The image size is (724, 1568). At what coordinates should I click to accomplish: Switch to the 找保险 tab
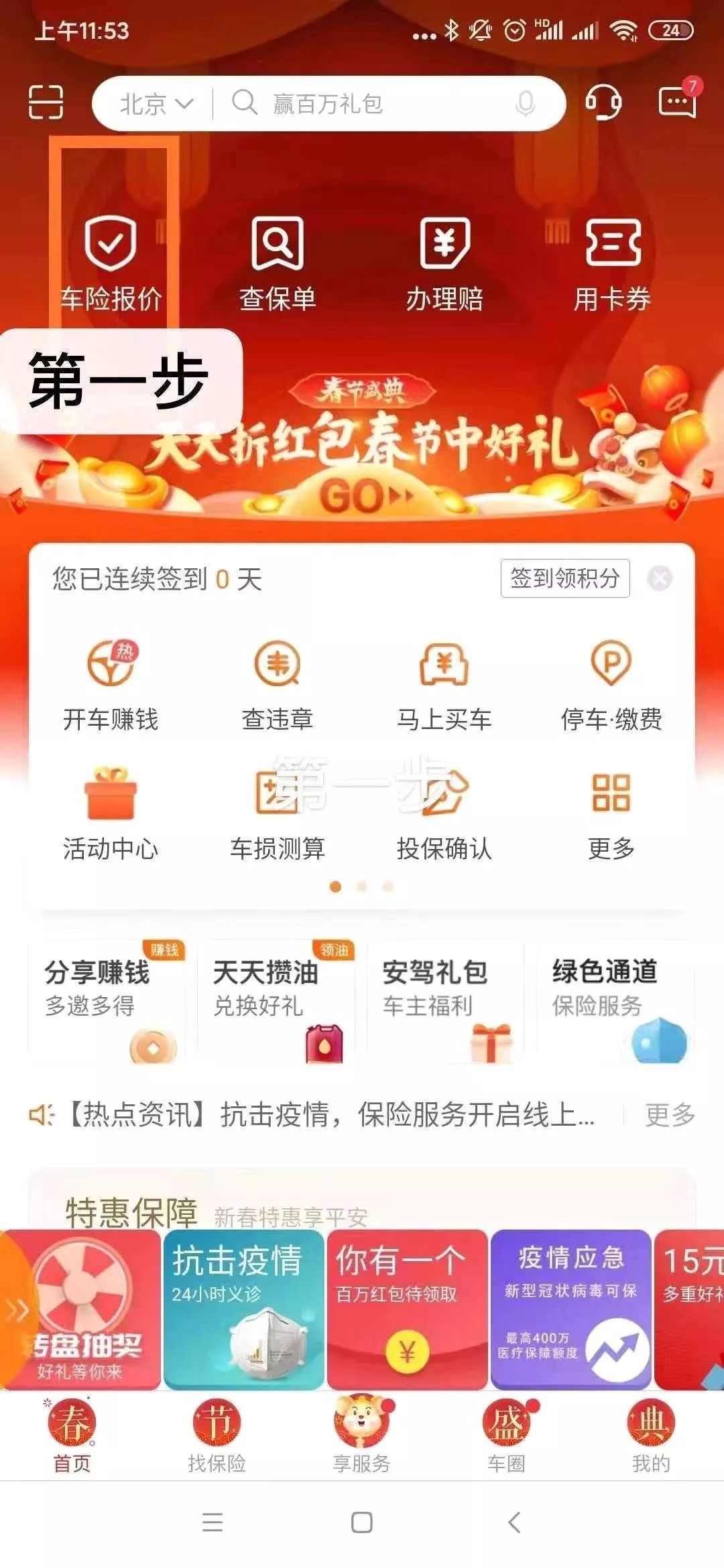tap(217, 1435)
